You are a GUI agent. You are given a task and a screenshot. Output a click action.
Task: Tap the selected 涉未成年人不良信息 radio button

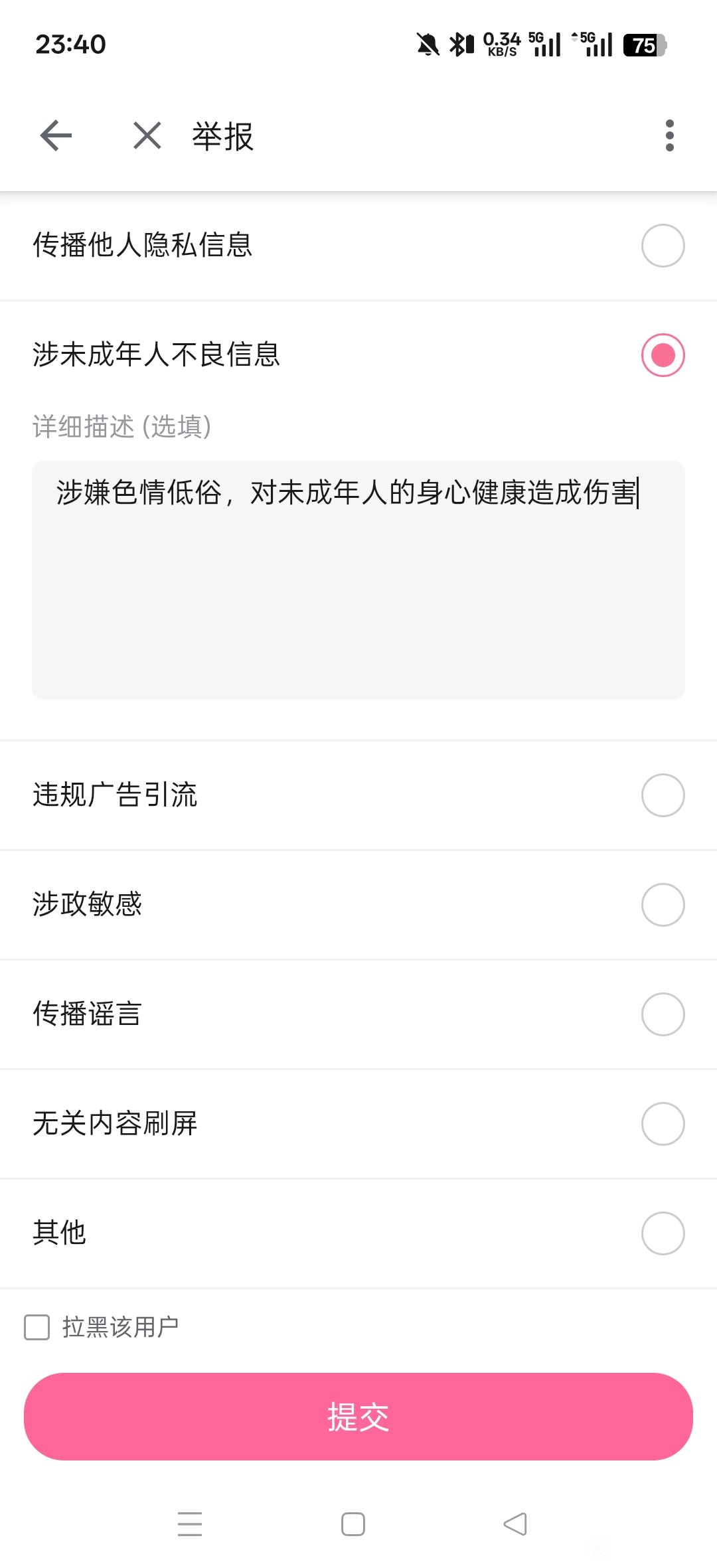(x=663, y=355)
